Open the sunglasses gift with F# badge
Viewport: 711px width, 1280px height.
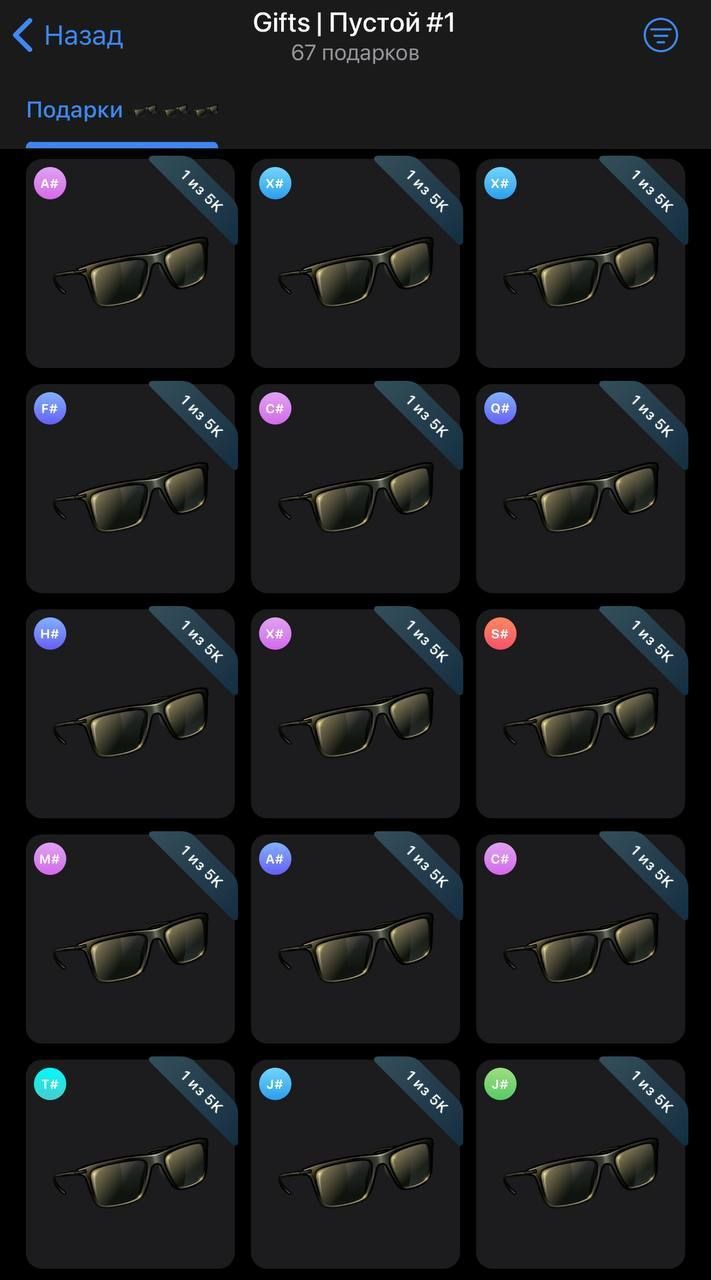[130, 489]
